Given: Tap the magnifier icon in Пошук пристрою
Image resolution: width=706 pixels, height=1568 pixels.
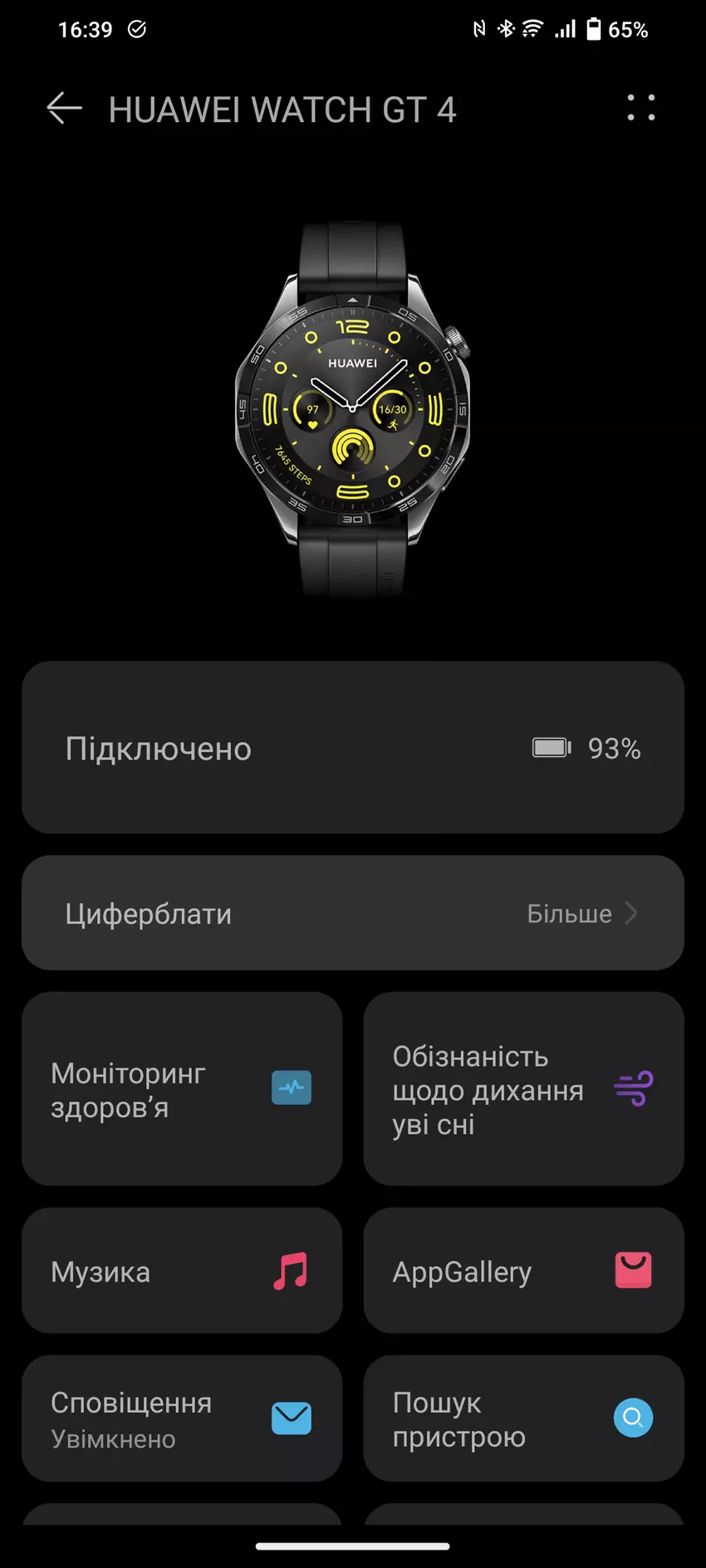Looking at the screenshot, I should click(x=633, y=1419).
